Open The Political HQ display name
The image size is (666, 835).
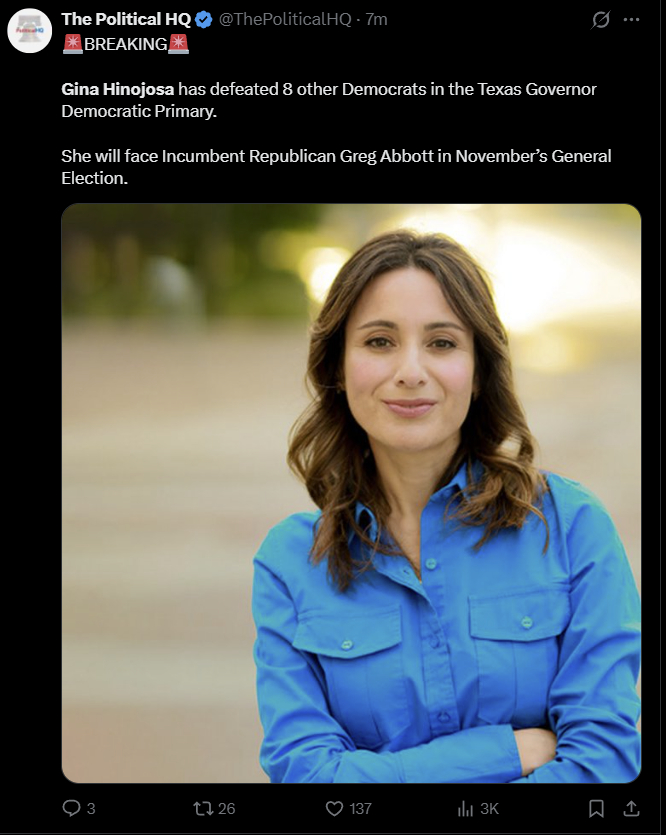[126, 19]
